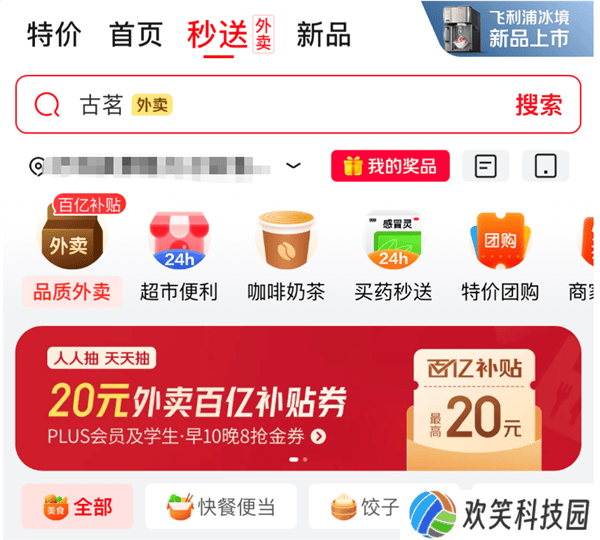600x540 pixels.
Task: Open the 20元外卖百亿补贴券 banner
Action: [x=297, y=400]
